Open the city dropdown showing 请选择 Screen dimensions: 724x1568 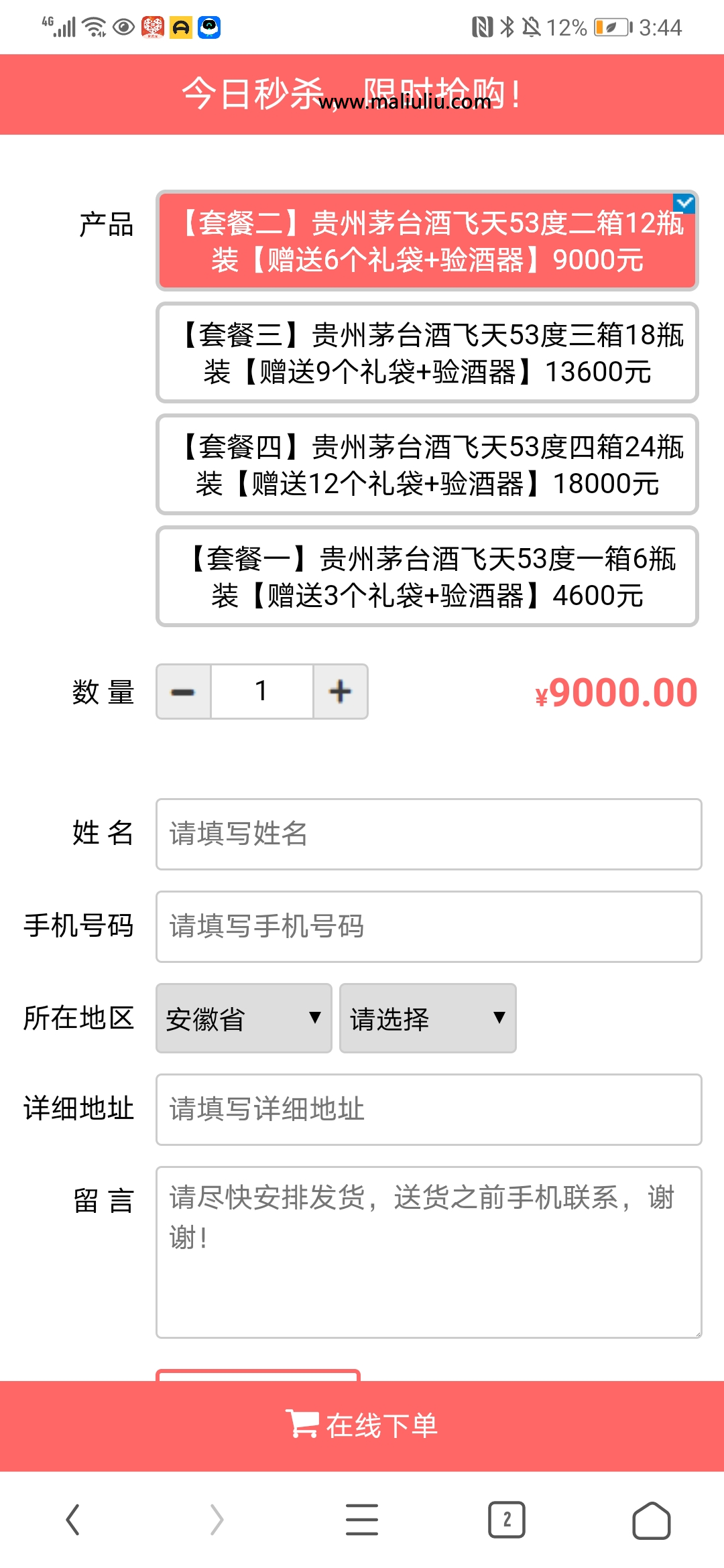428,1019
